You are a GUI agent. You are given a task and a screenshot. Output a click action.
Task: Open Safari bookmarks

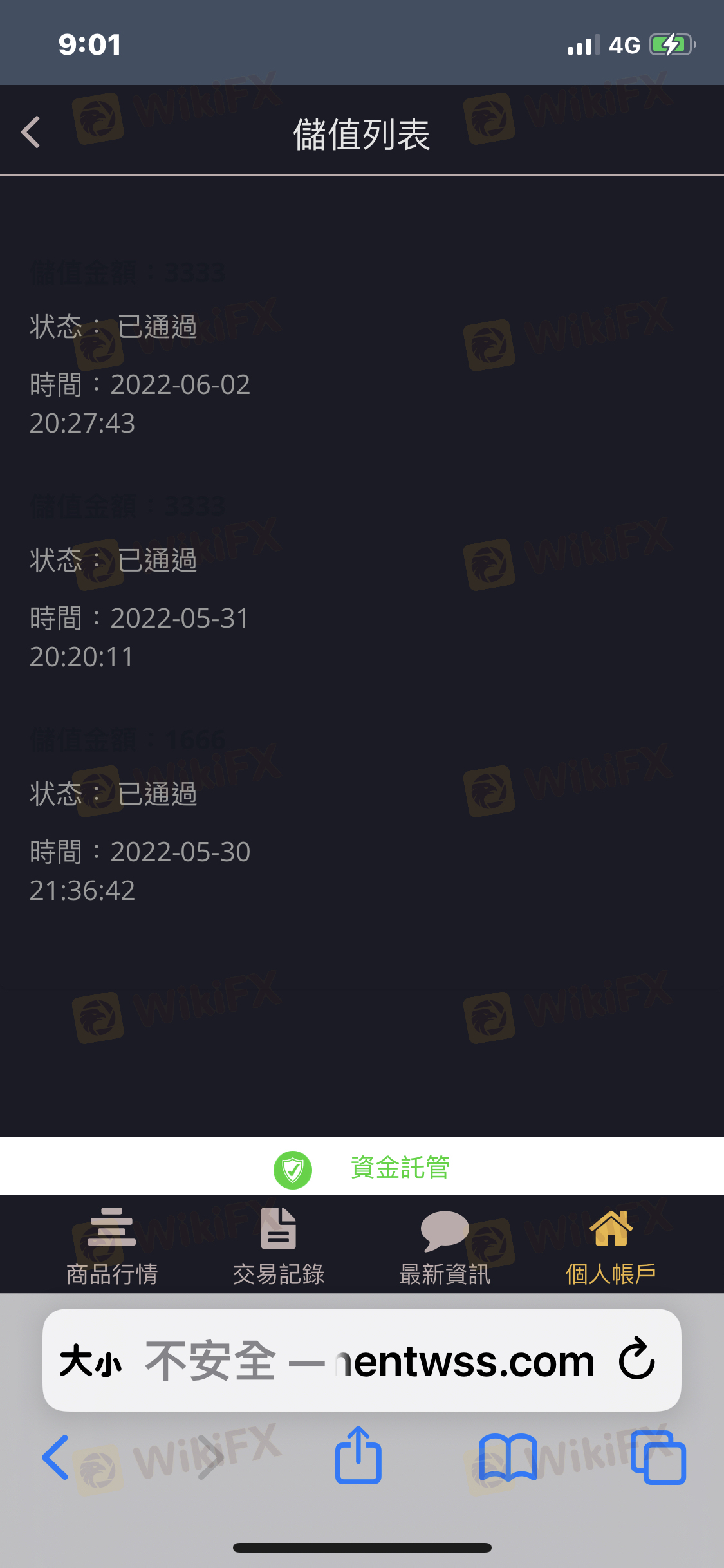pyautogui.click(x=508, y=1457)
